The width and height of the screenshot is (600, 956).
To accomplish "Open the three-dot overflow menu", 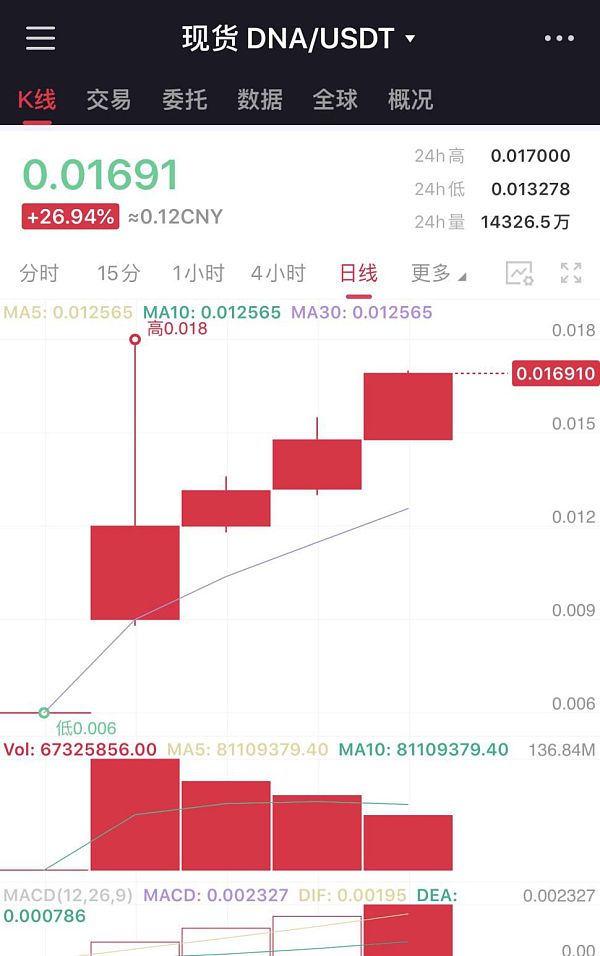I will click(559, 39).
